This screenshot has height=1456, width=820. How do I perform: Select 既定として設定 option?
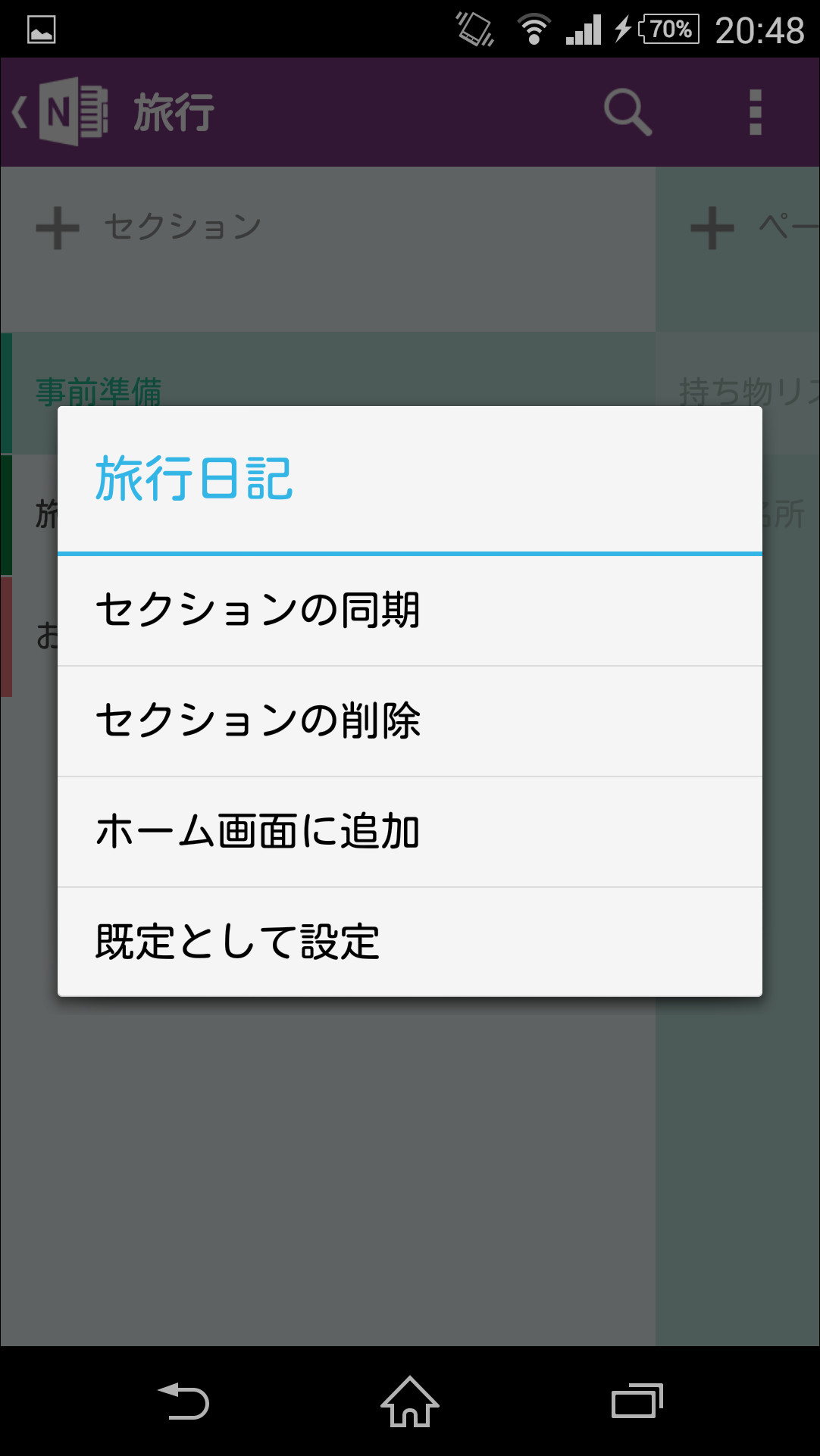coord(409,942)
